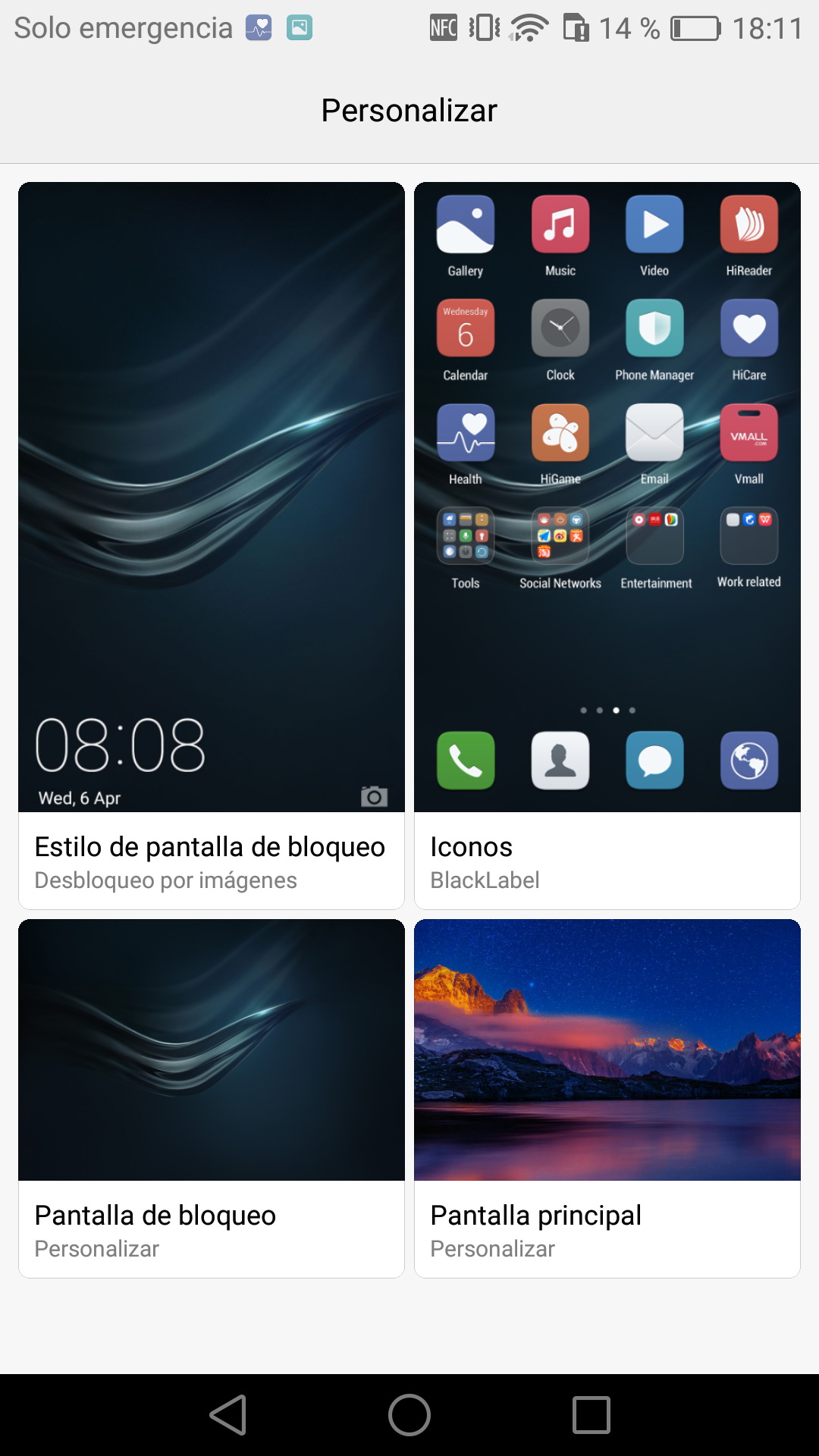819x1456 pixels.
Task: Go back with the navigation bar arrow
Action: tap(228, 1415)
